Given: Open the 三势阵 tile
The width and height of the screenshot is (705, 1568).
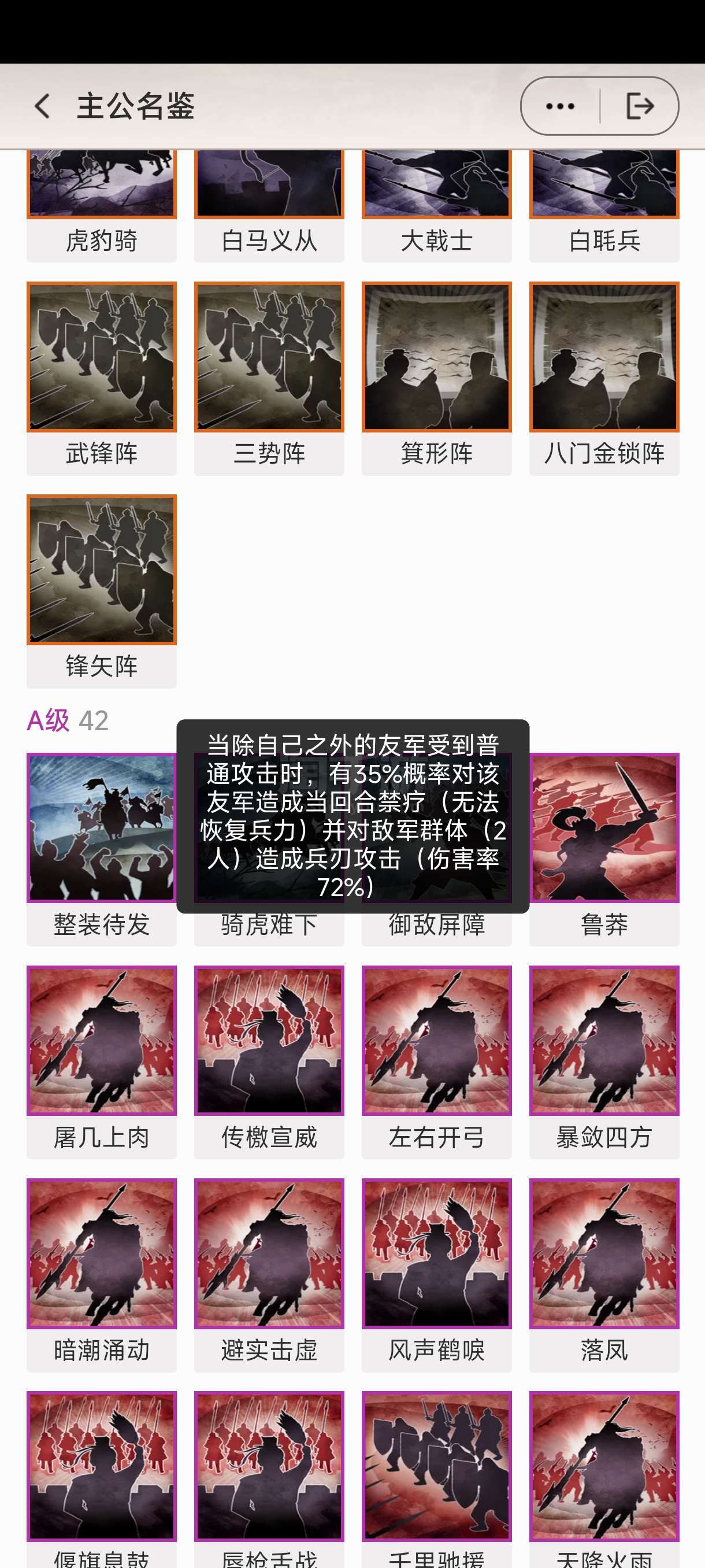Looking at the screenshot, I should (269, 378).
